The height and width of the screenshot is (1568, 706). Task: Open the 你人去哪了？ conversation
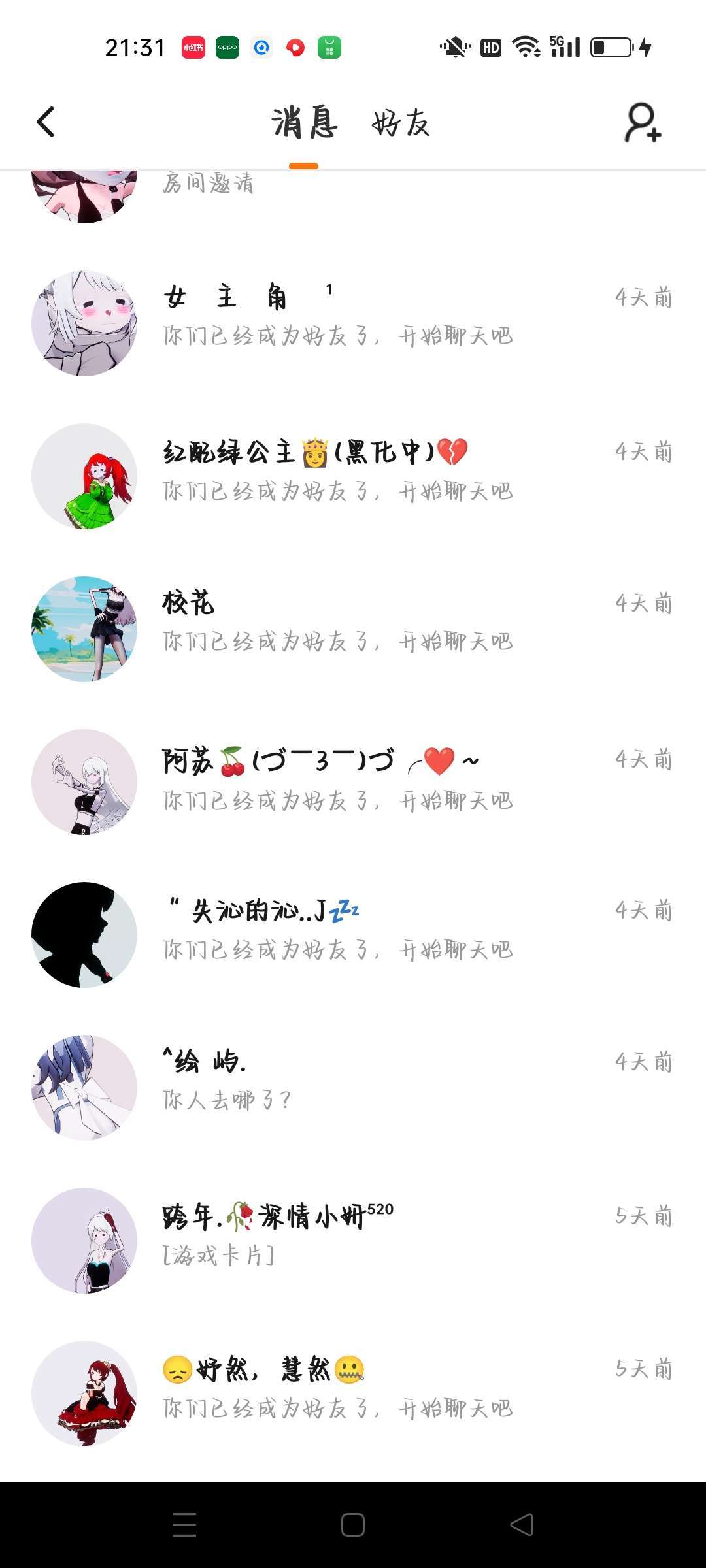point(353,1083)
